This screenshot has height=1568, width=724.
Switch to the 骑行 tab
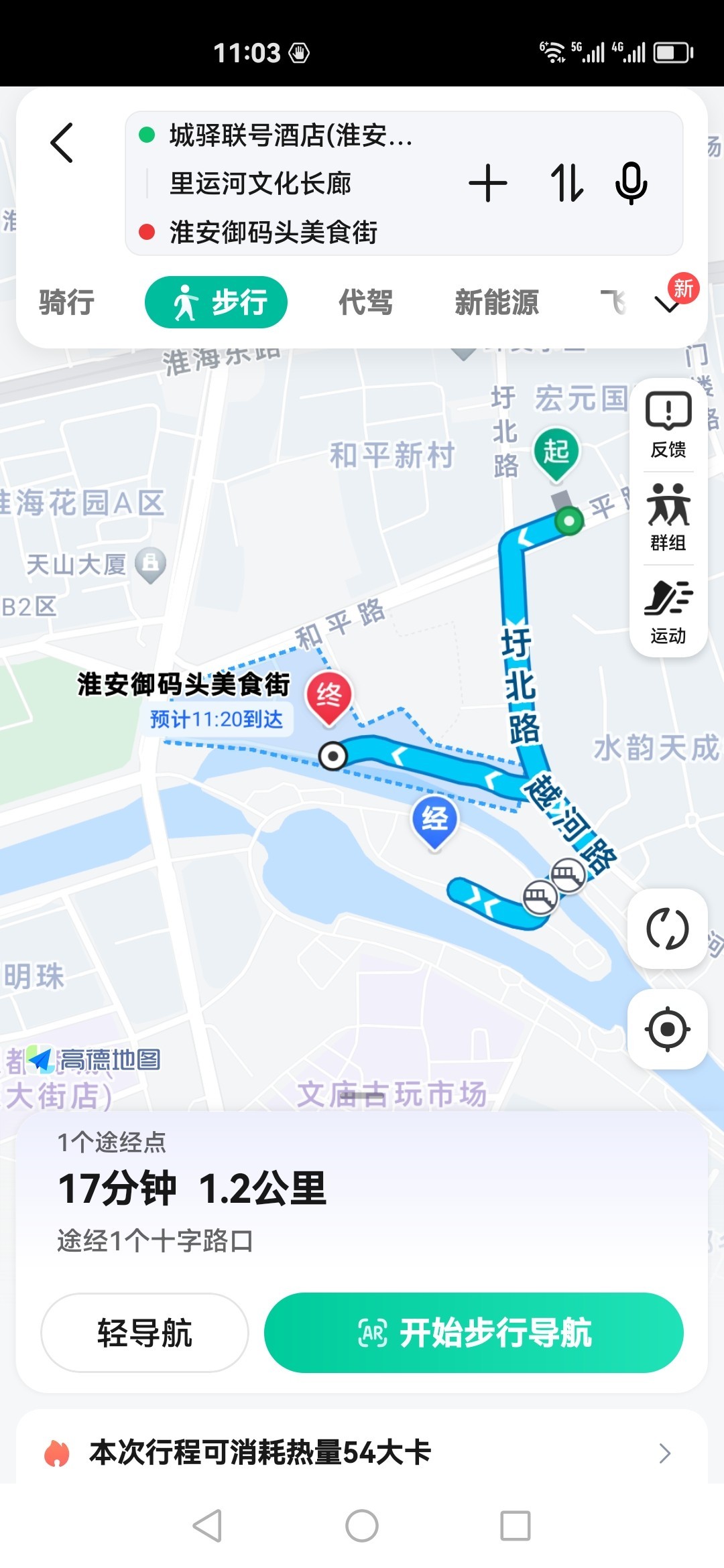(x=66, y=302)
